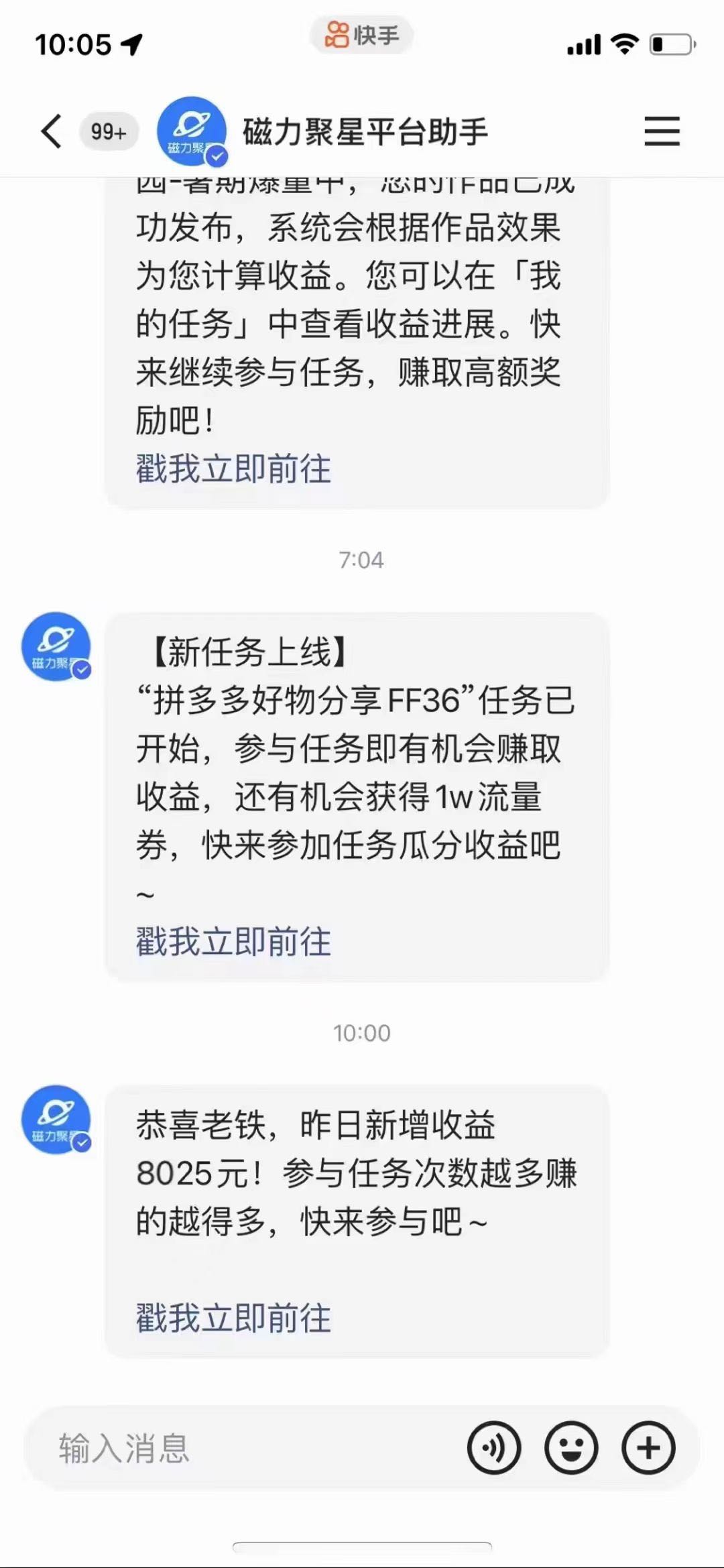
Task: Go back to the message list
Action: 52,131
